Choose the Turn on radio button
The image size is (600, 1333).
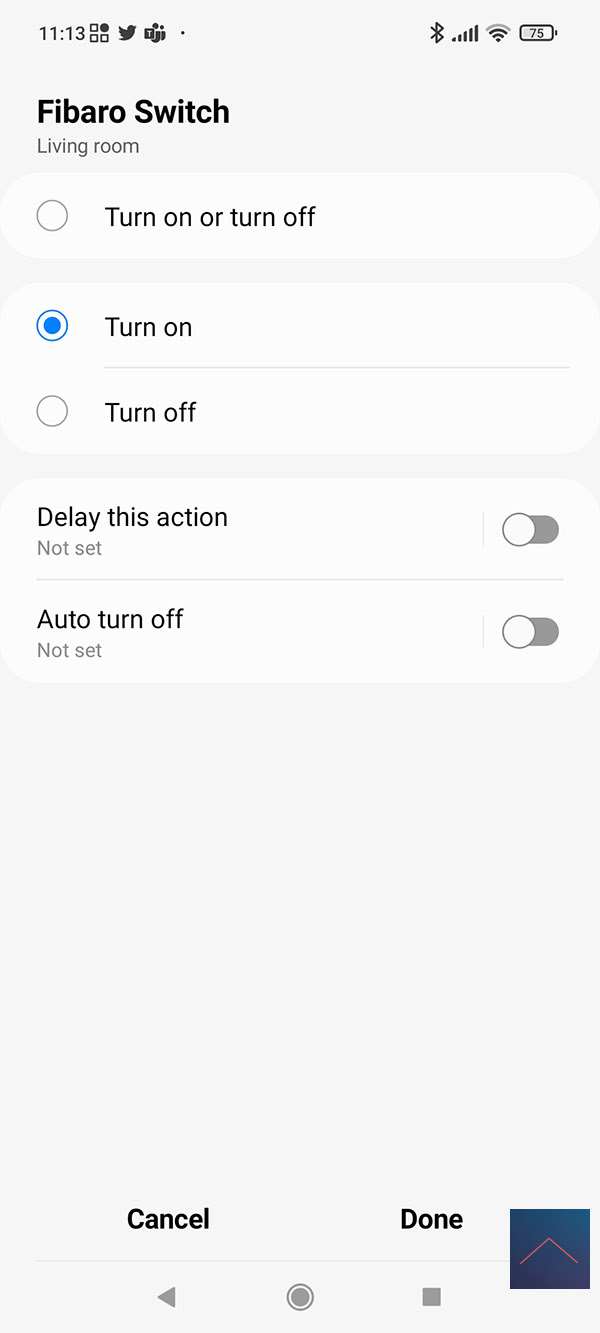click(52, 326)
